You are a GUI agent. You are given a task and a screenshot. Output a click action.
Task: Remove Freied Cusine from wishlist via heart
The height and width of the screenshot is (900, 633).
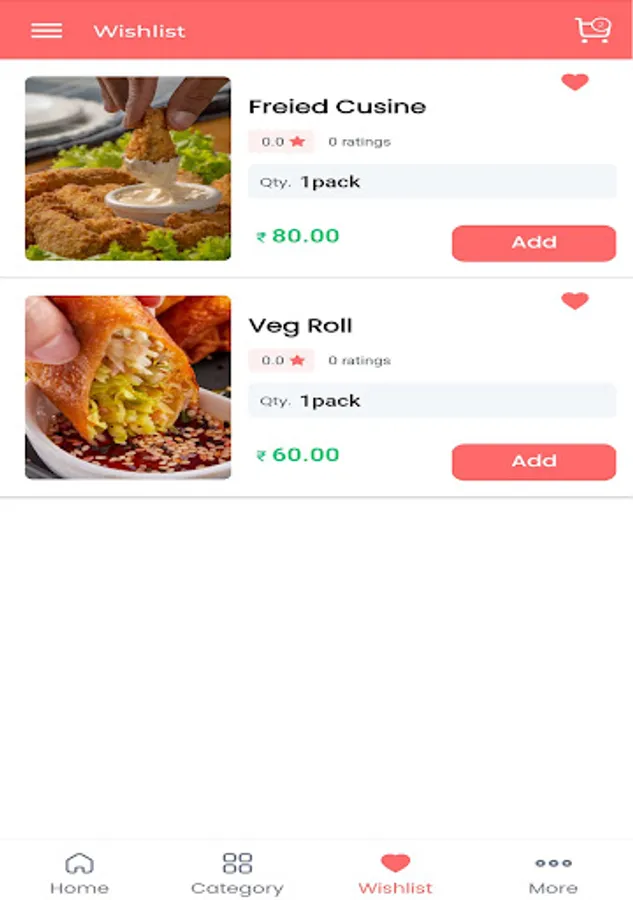coord(575,83)
